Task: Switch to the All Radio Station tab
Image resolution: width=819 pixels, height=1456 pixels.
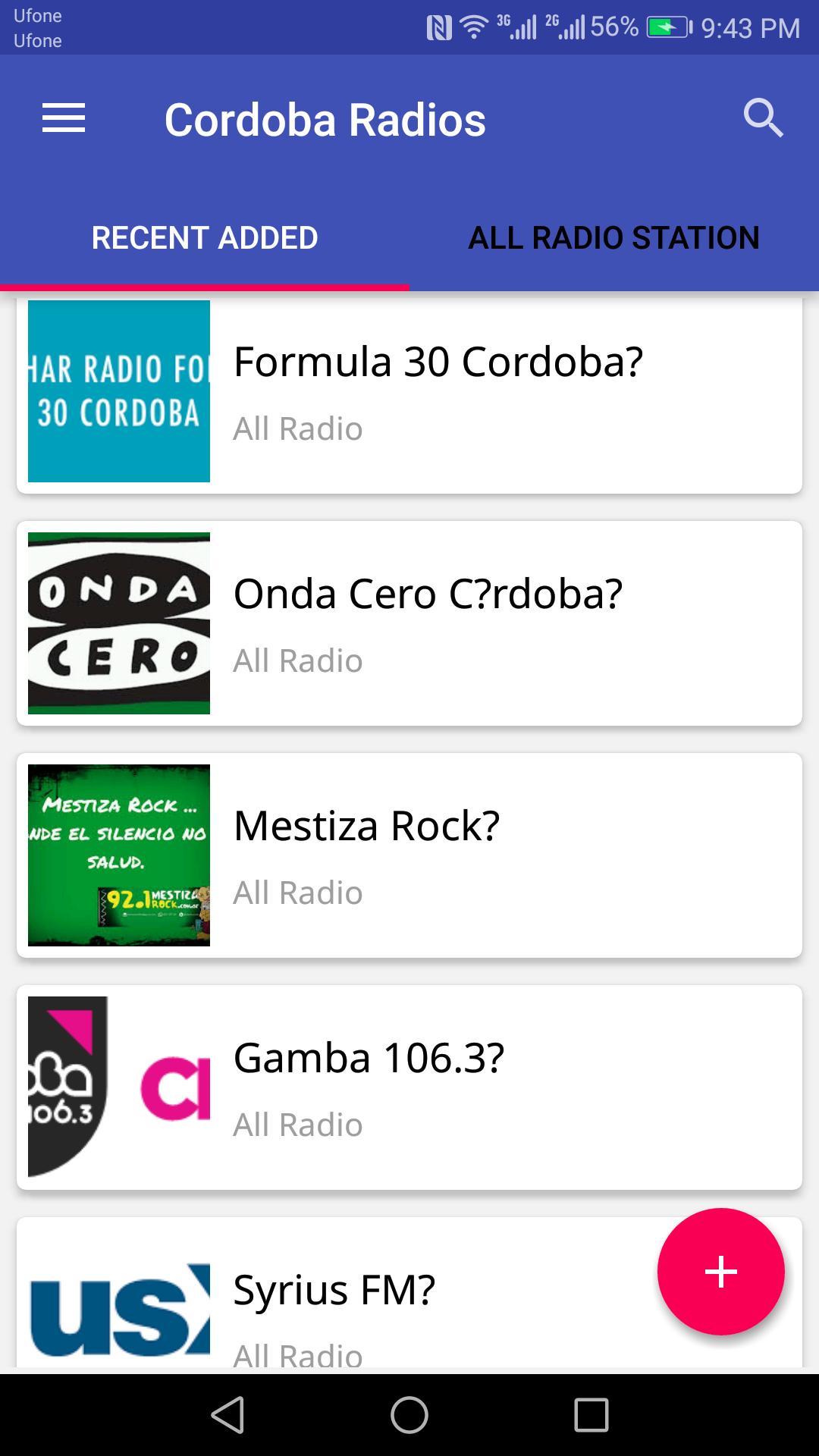Action: tap(614, 237)
